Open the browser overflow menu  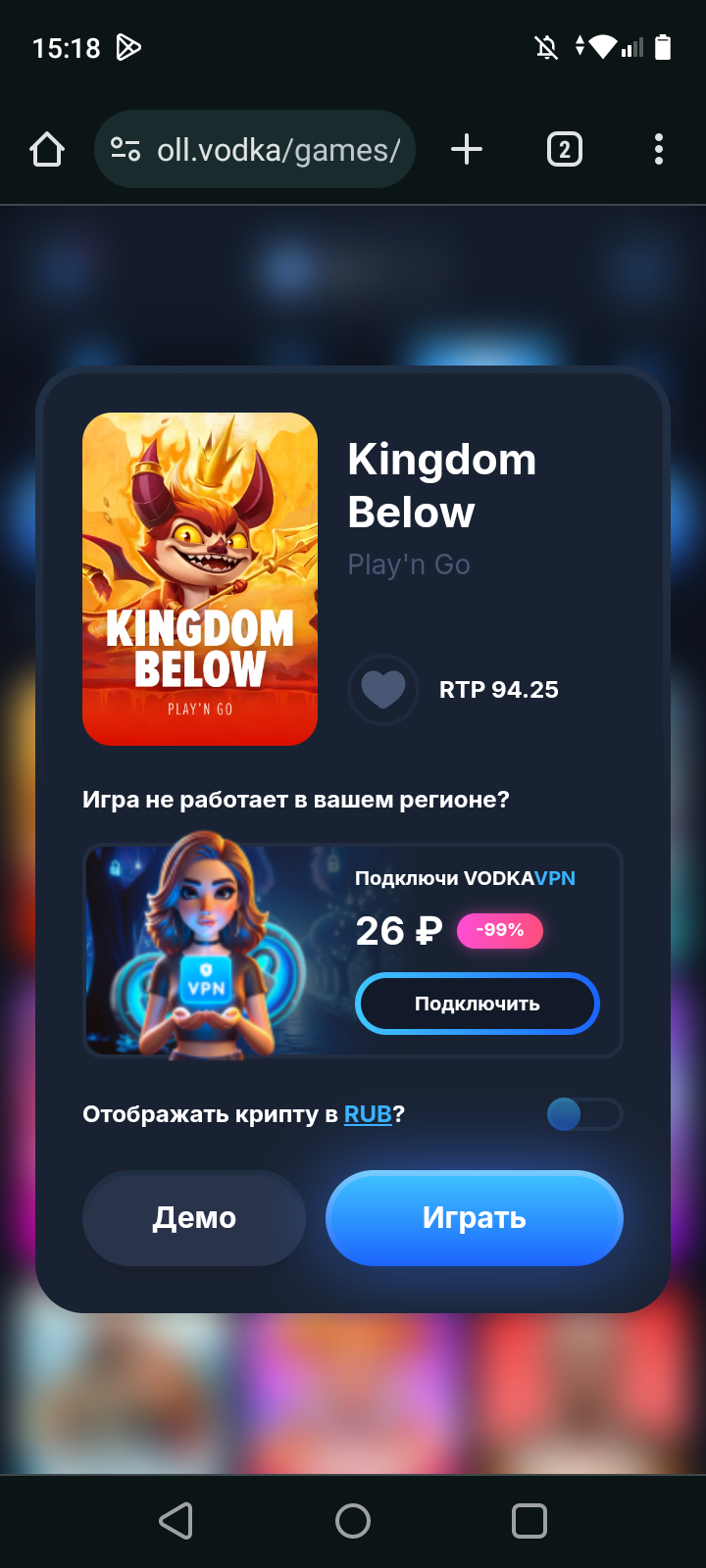click(658, 150)
